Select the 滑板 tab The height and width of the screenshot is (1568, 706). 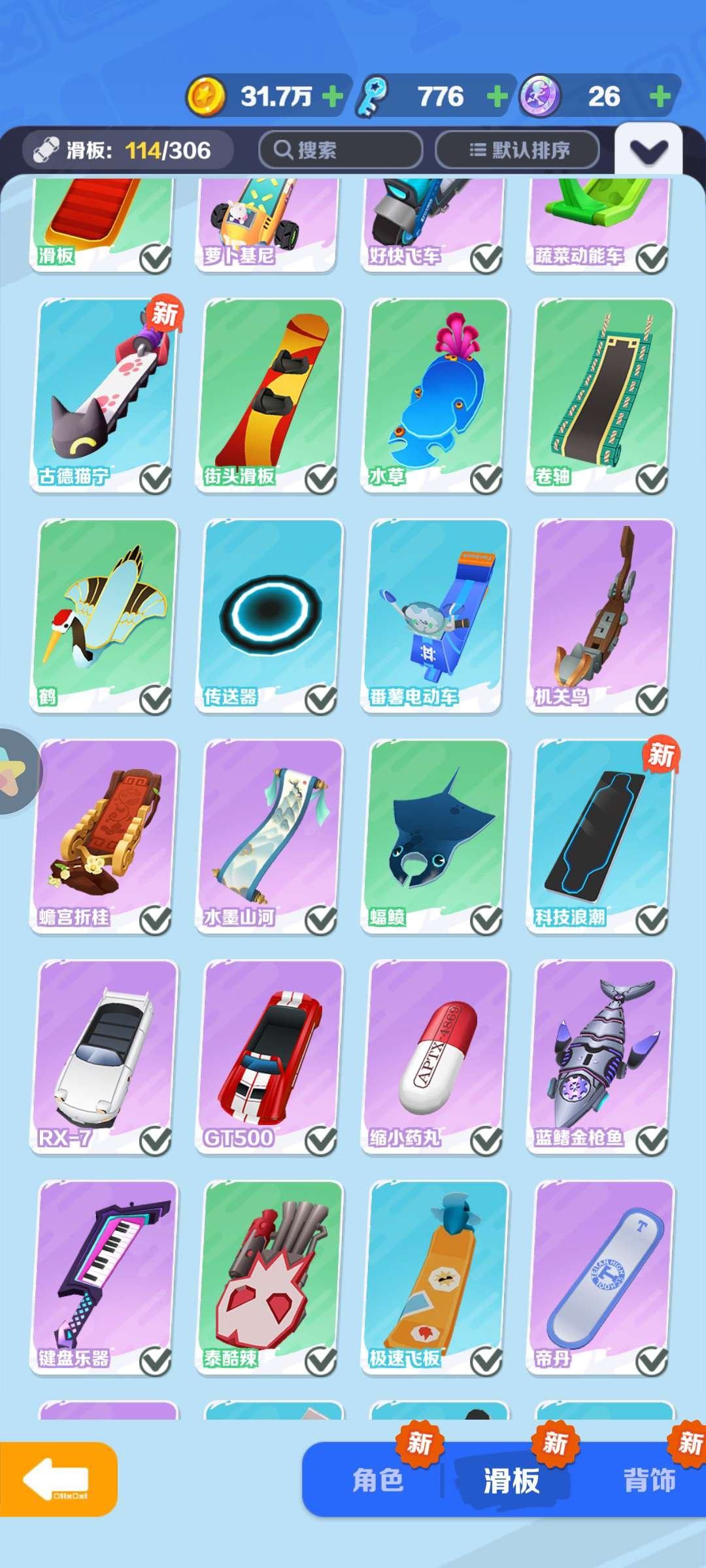coord(511,1480)
